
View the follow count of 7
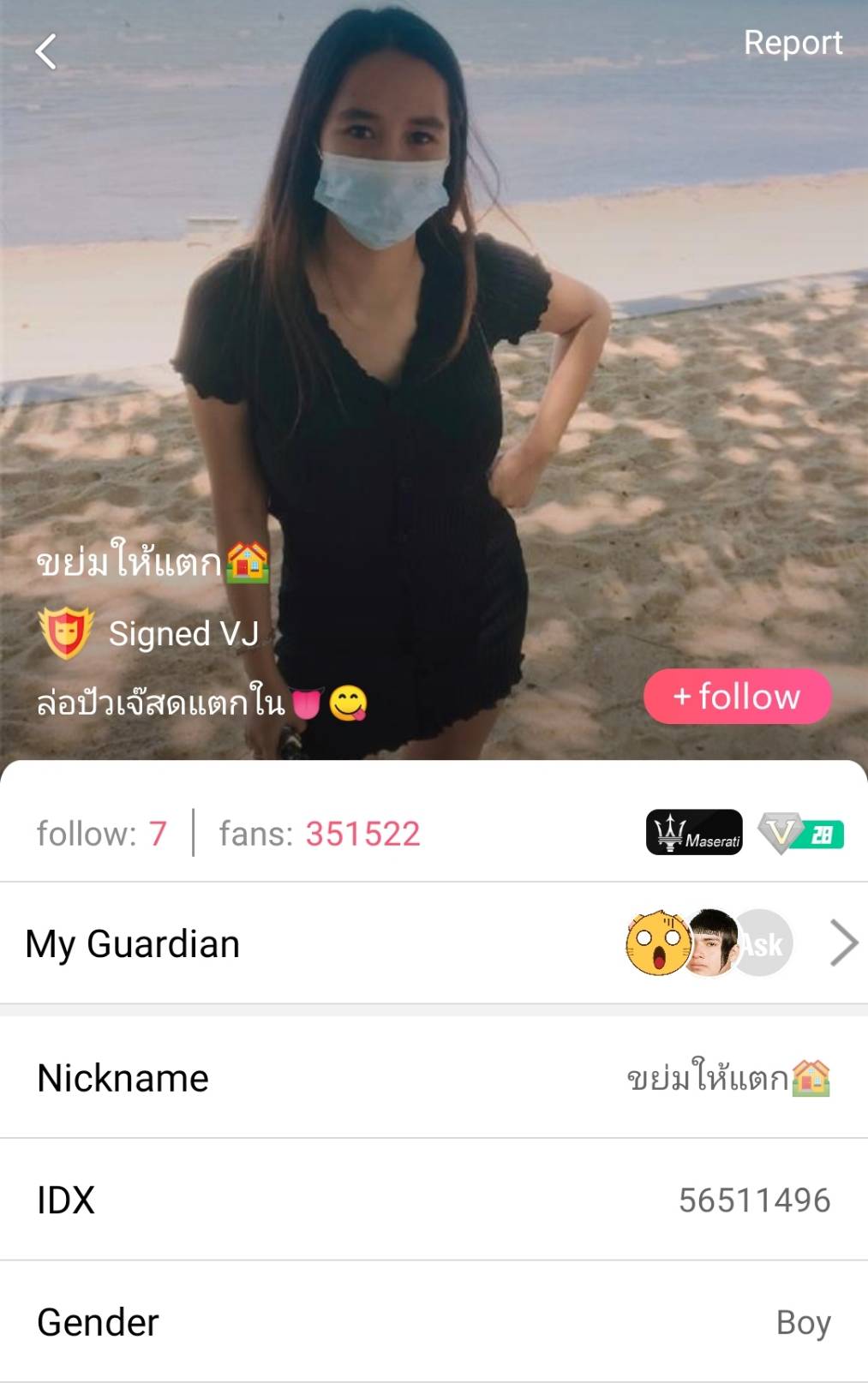102,834
